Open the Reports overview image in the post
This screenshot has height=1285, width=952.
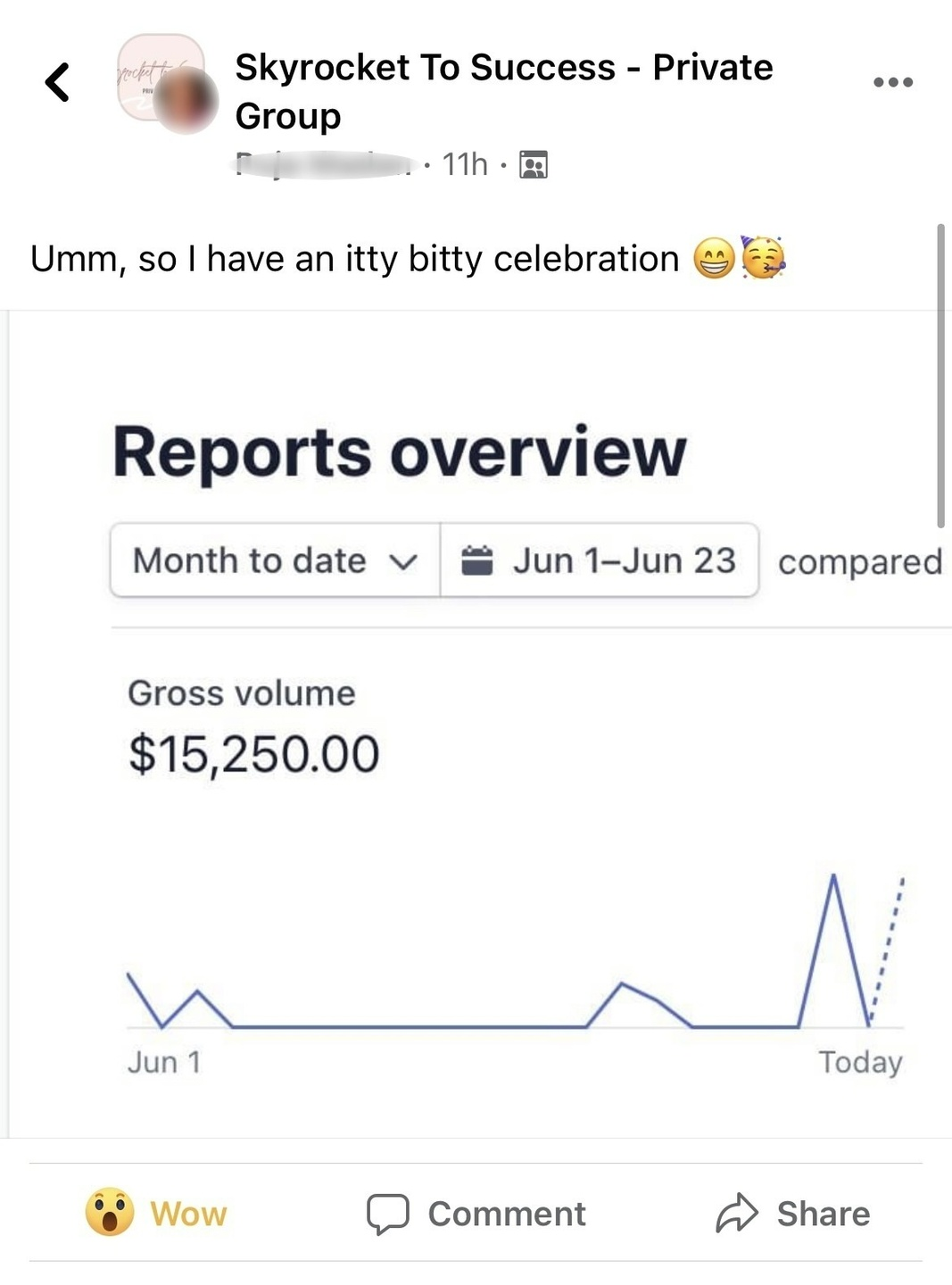point(480,724)
